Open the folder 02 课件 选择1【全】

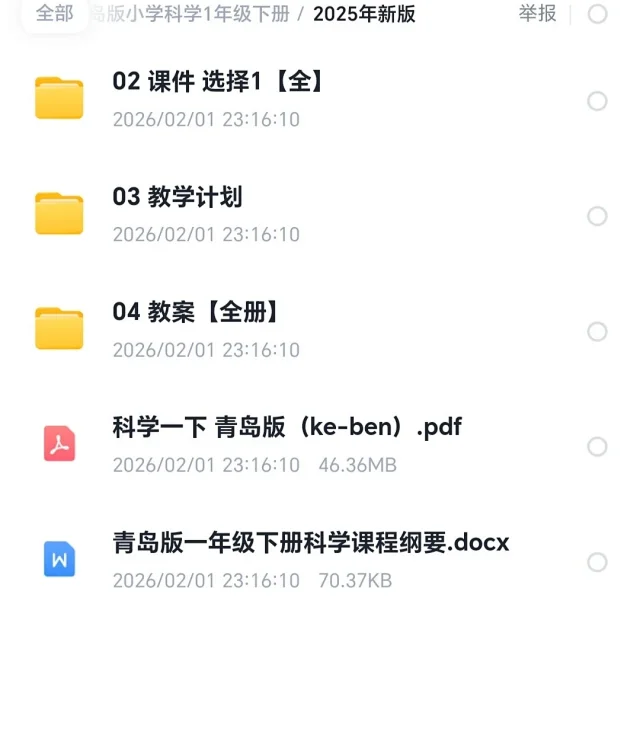coord(218,82)
